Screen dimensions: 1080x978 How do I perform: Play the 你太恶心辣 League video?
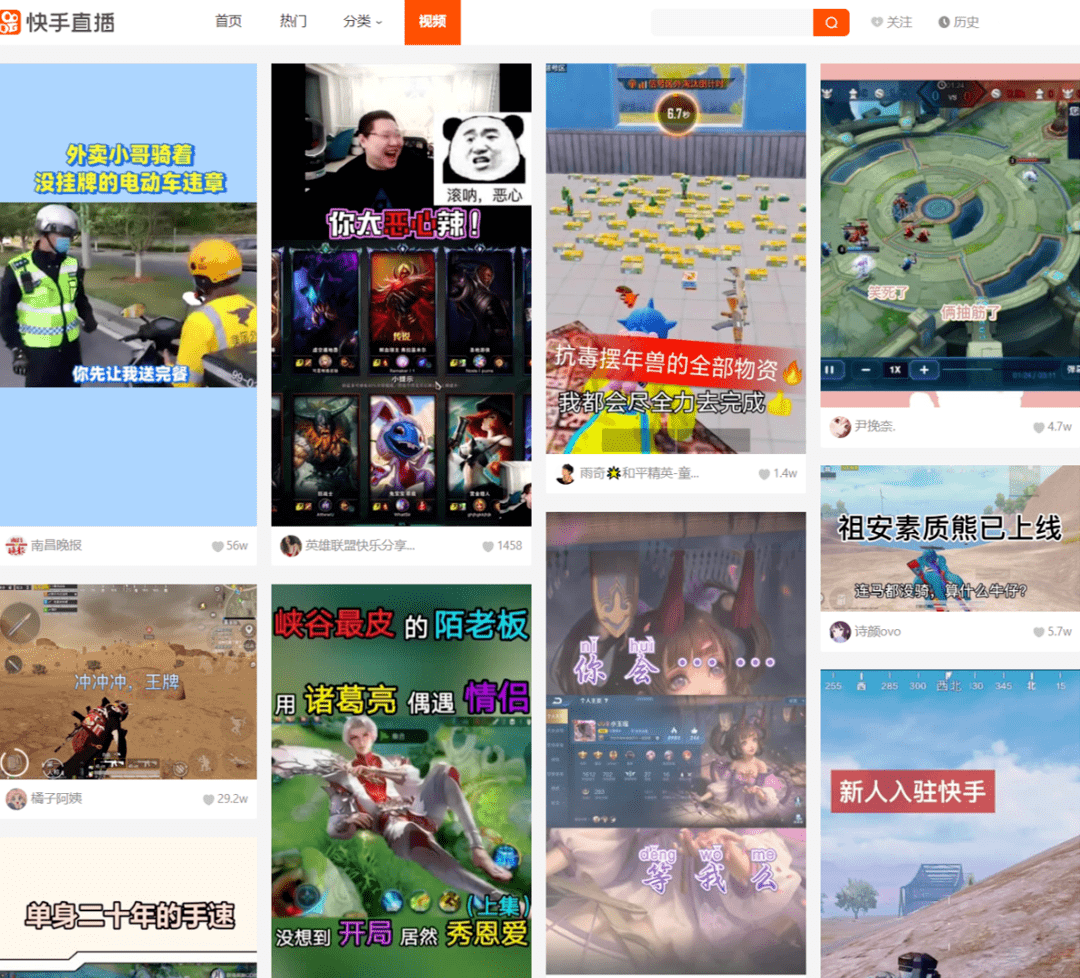coord(401,295)
